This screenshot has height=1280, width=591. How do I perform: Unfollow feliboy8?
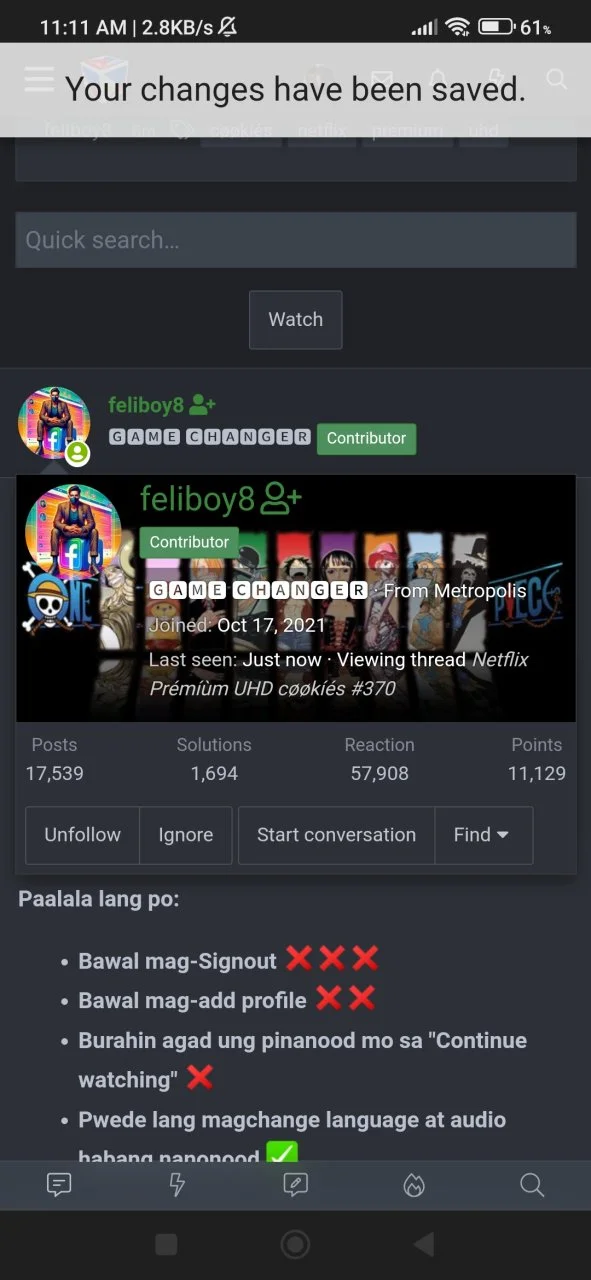click(x=82, y=835)
